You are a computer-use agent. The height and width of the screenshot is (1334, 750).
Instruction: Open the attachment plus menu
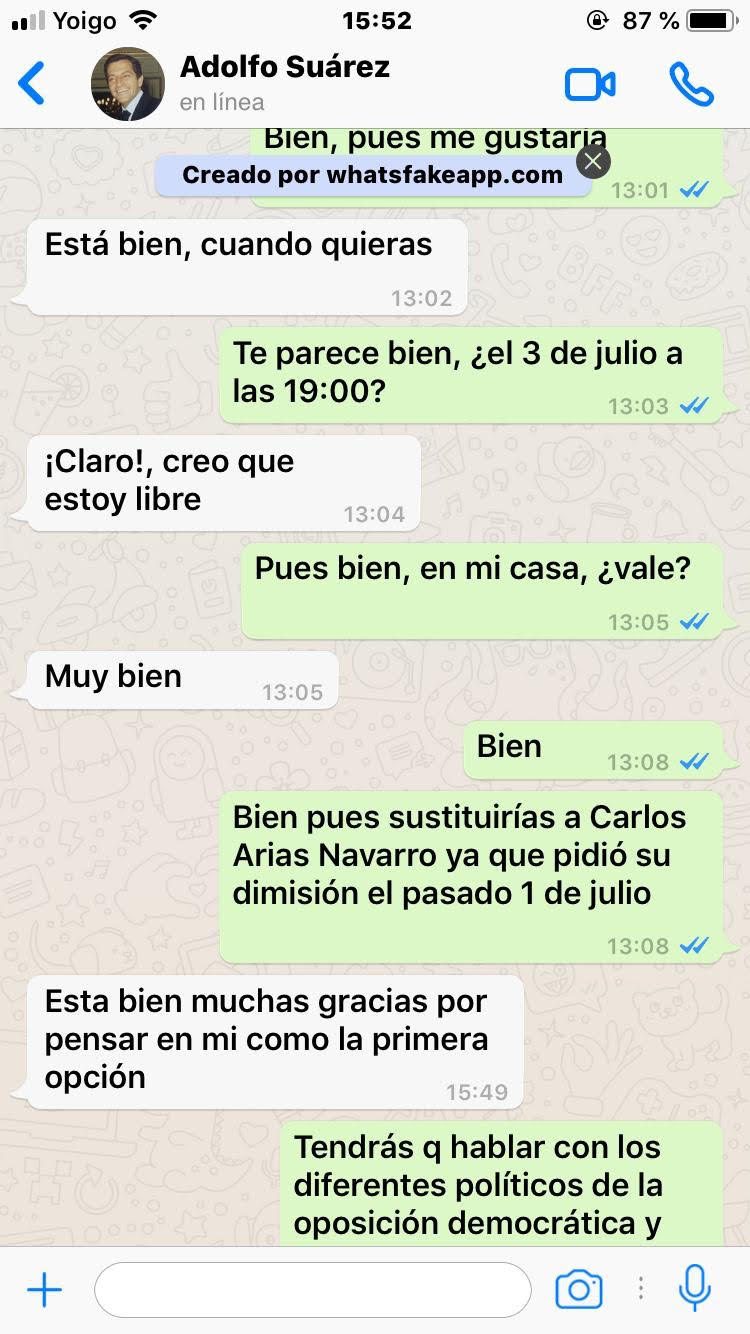click(x=44, y=1290)
